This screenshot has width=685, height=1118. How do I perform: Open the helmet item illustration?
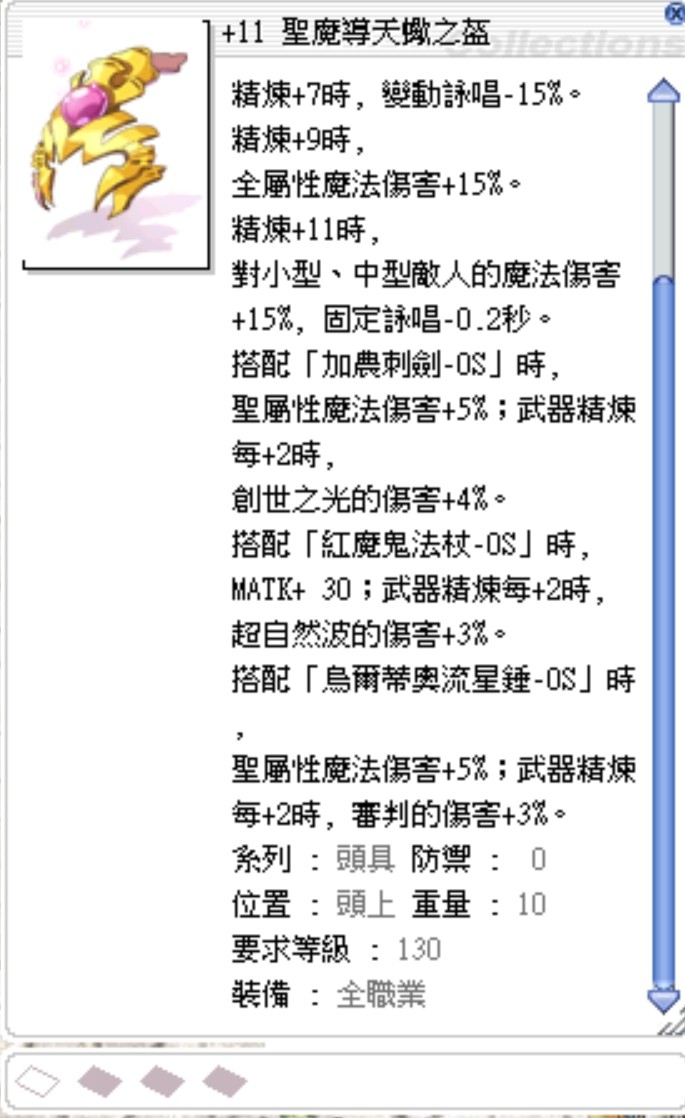coord(115,147)
